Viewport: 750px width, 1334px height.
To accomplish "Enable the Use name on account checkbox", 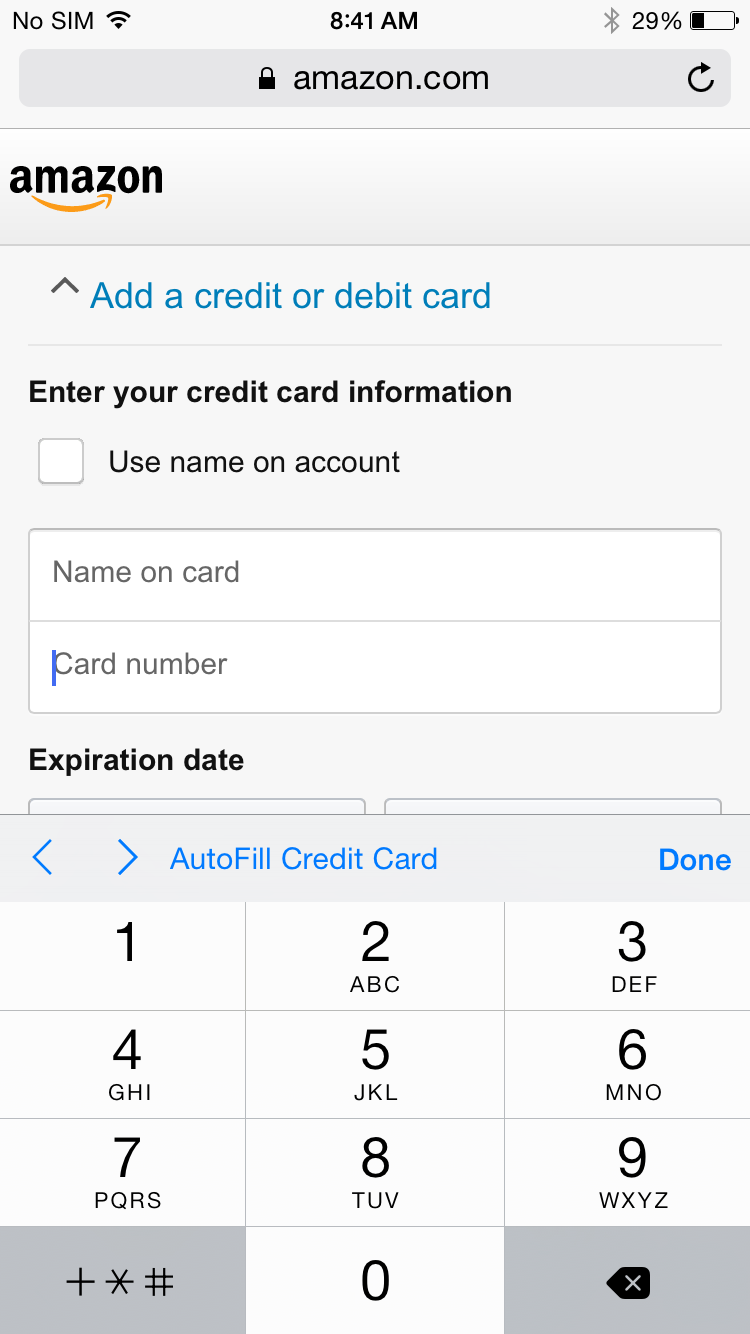I will (x=60, y=461).
